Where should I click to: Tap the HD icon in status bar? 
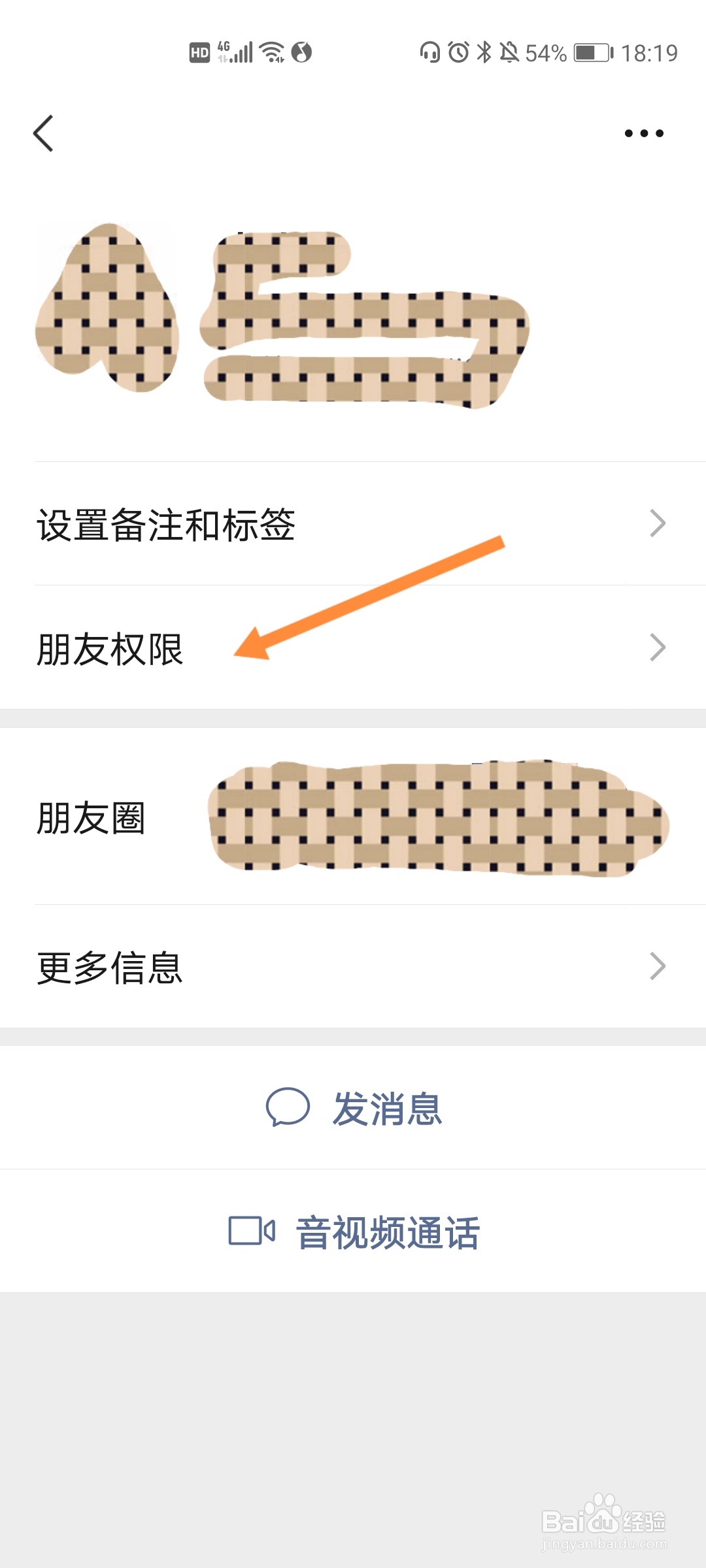199,52
